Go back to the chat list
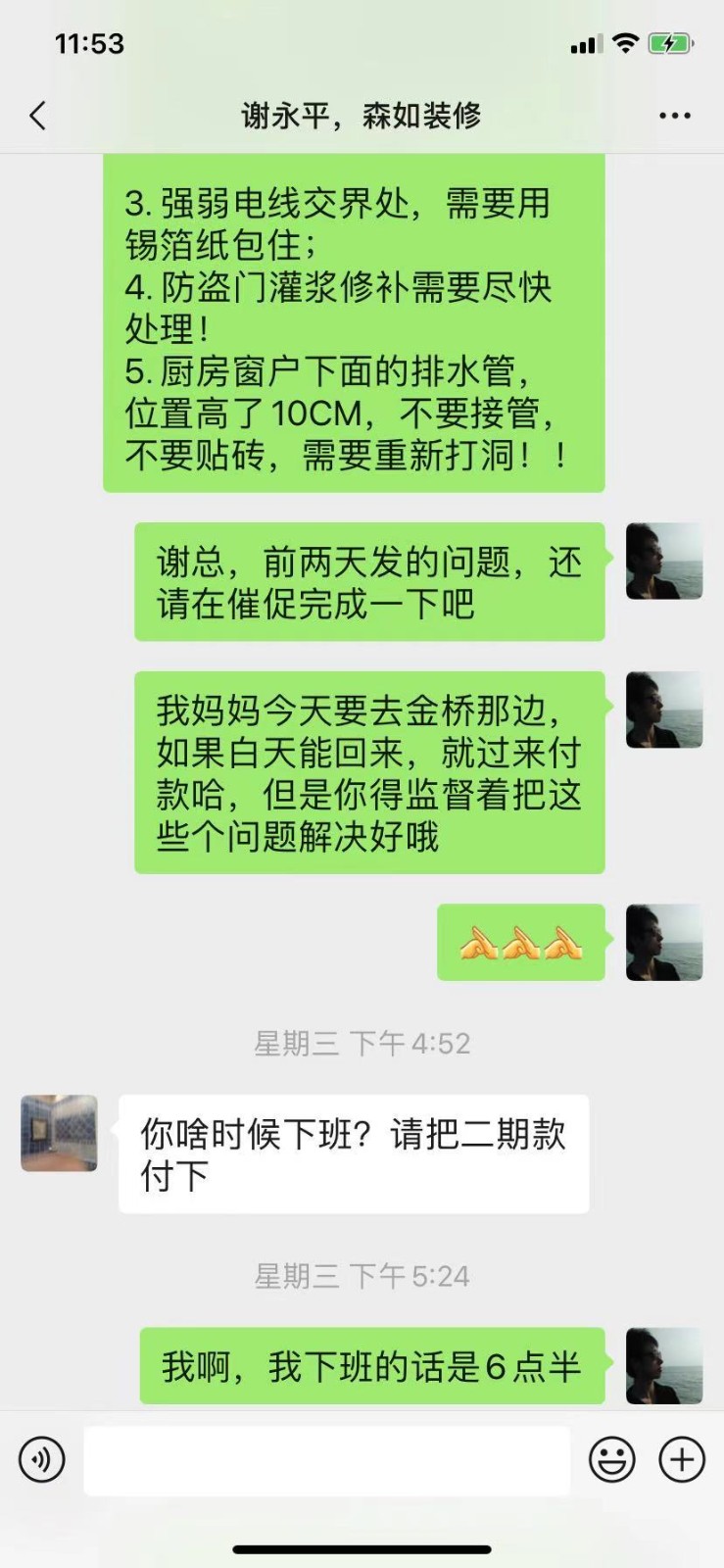Image resolution: width=724 pixels, height=1568 pixels. pos(38,116)
